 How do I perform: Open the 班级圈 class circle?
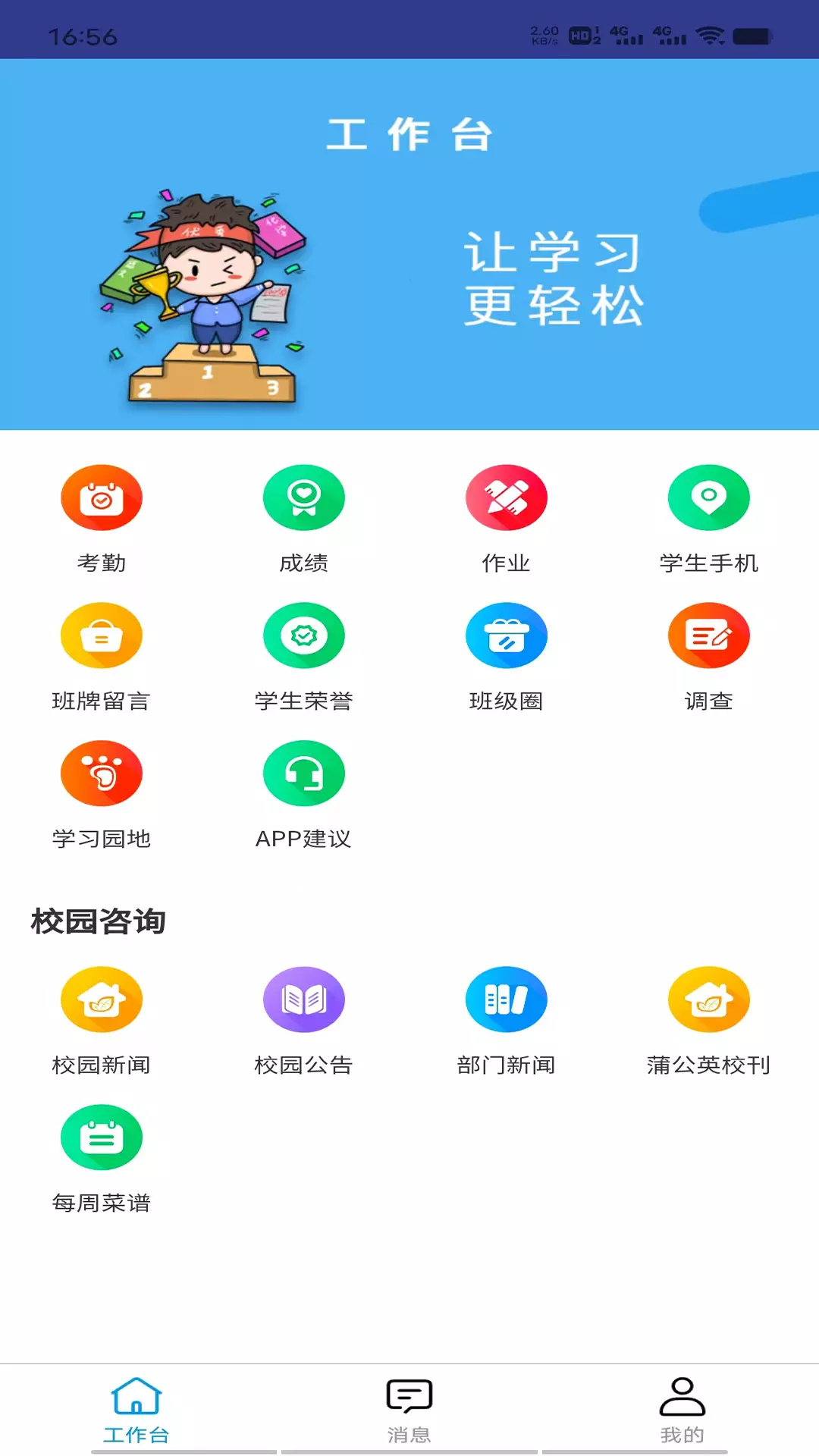click(507, 635)
